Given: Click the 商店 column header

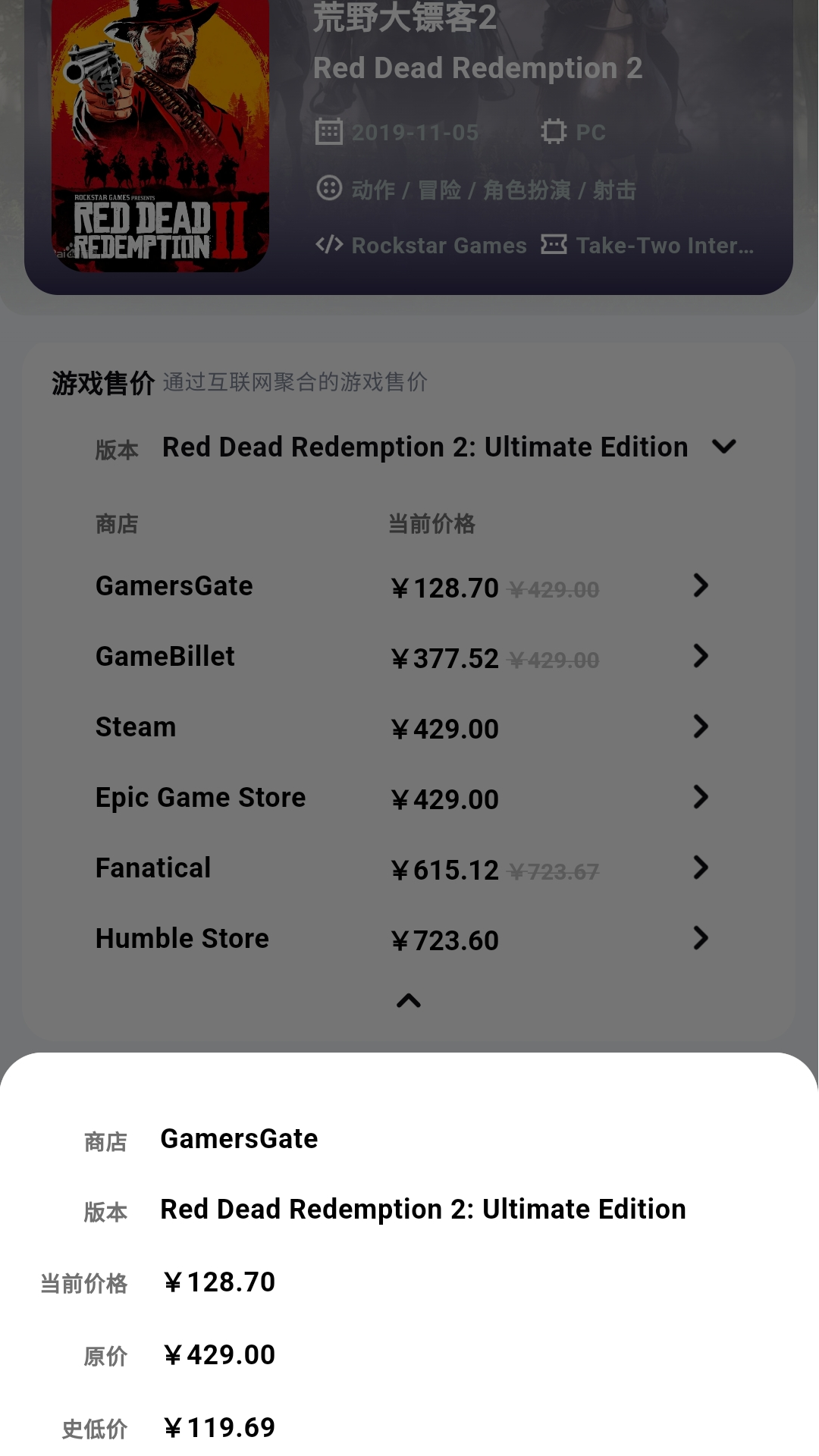Looking at the screenshot, I should (115, 523).
